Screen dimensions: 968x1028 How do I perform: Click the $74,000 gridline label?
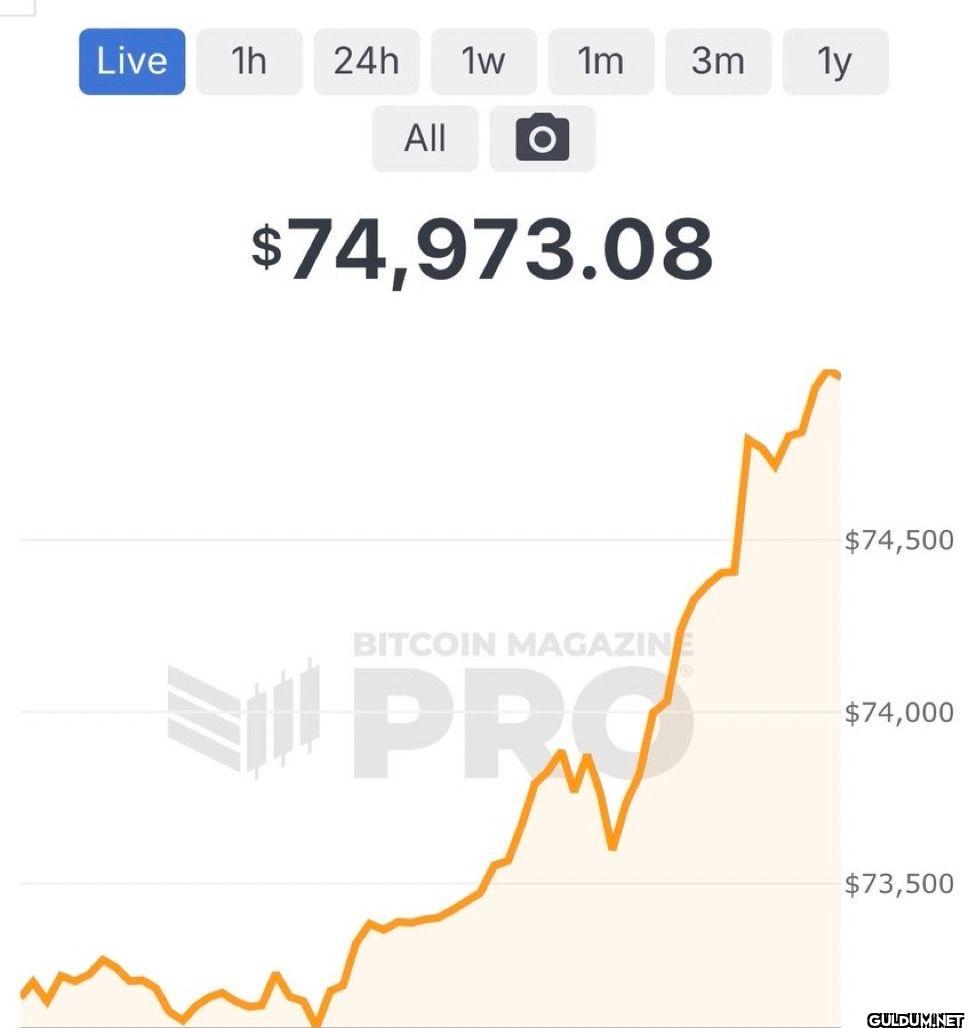point(899,712)
